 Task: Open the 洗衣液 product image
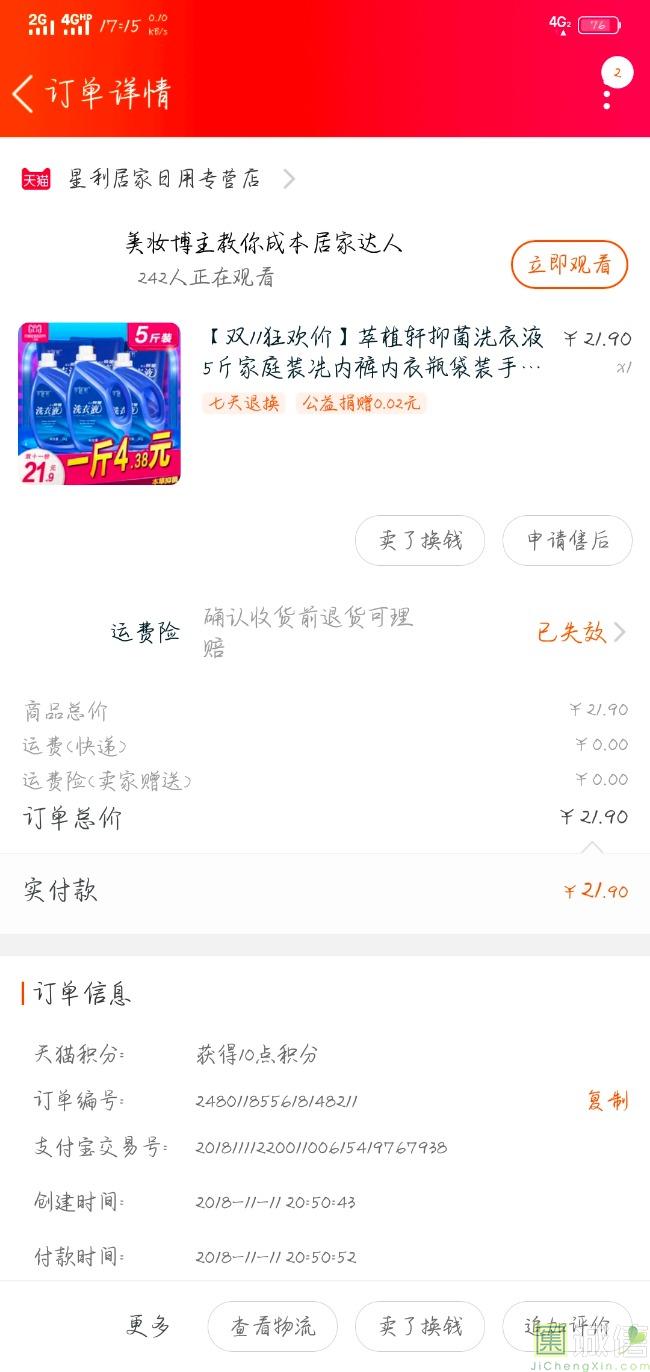[x=99, y=404]
